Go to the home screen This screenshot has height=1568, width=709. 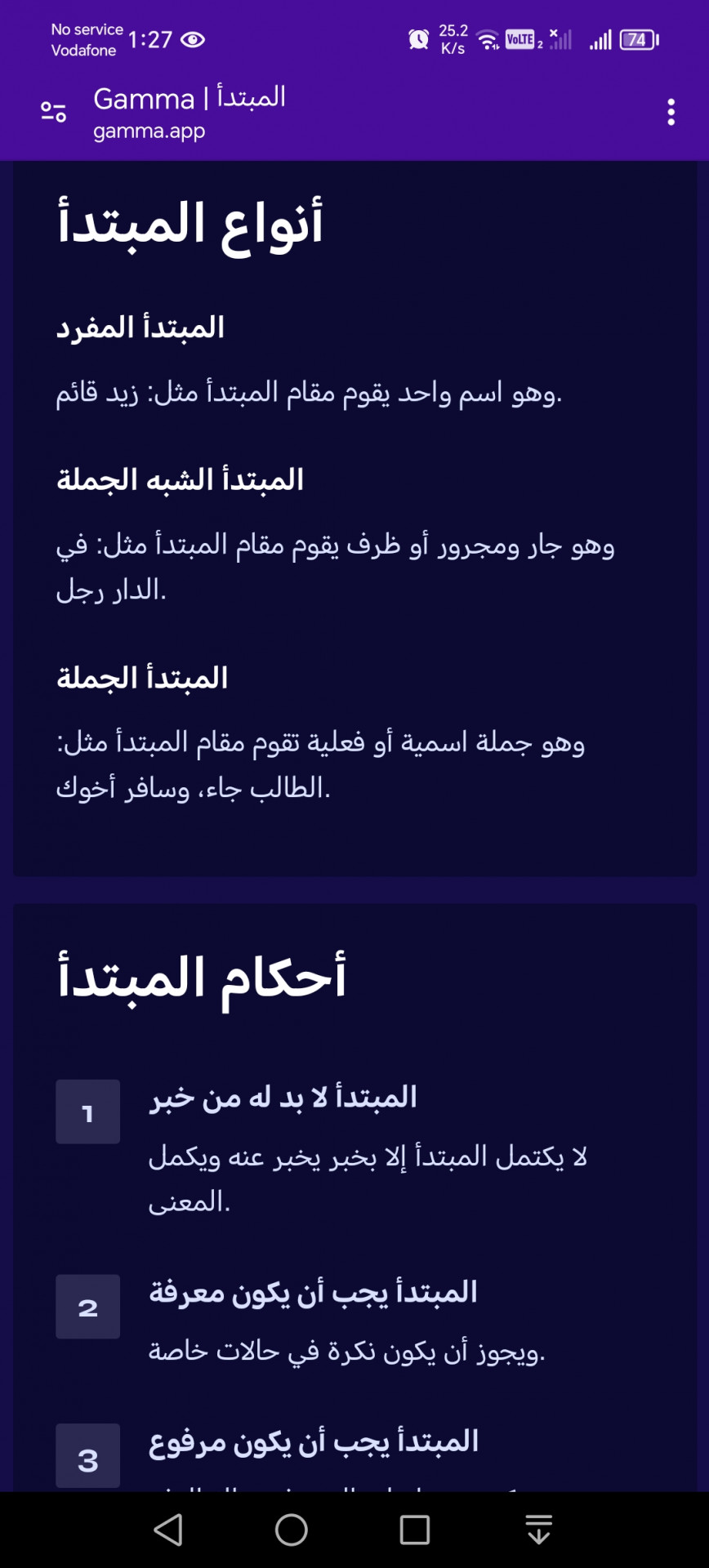click(292, 1530)
